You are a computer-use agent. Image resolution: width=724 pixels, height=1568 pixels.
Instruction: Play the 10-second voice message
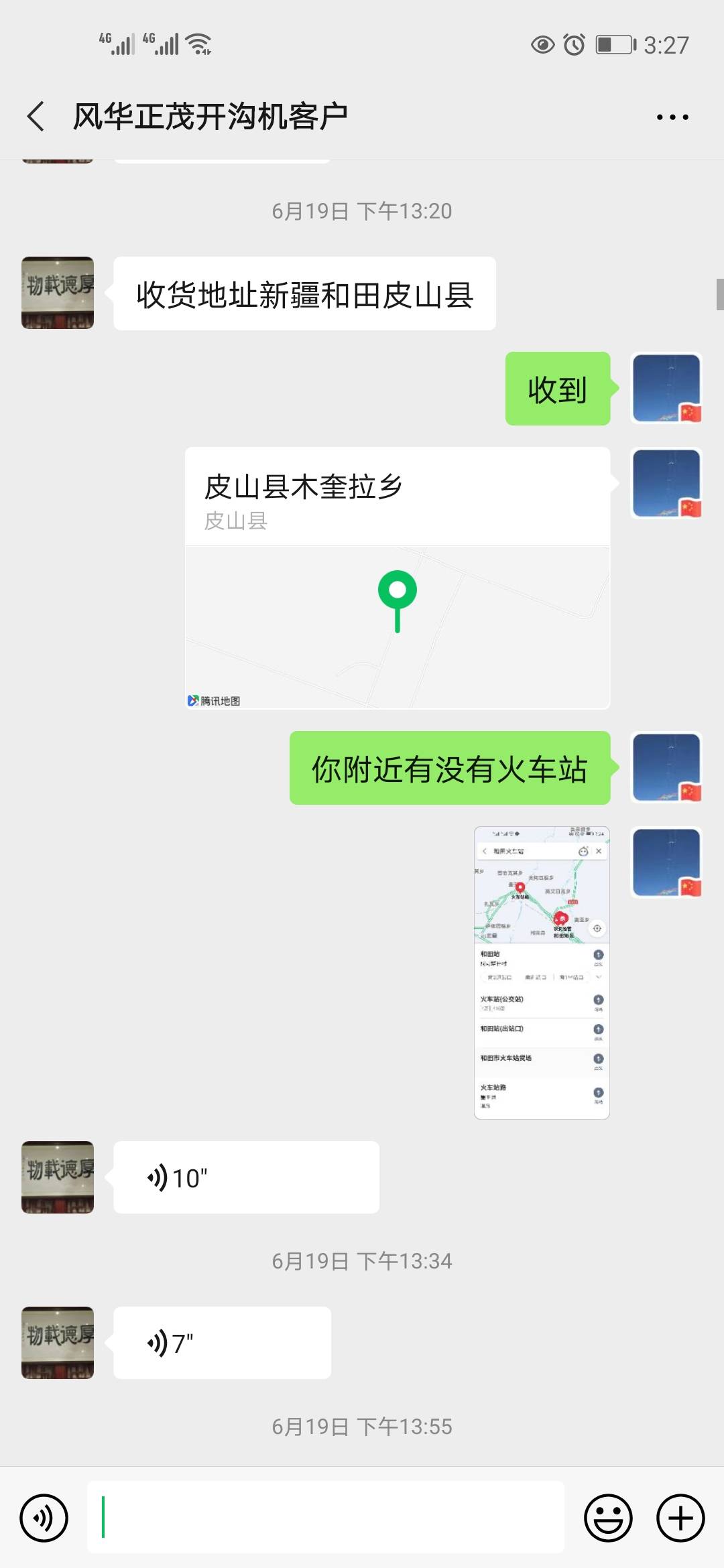click(x=246, y=1177)
